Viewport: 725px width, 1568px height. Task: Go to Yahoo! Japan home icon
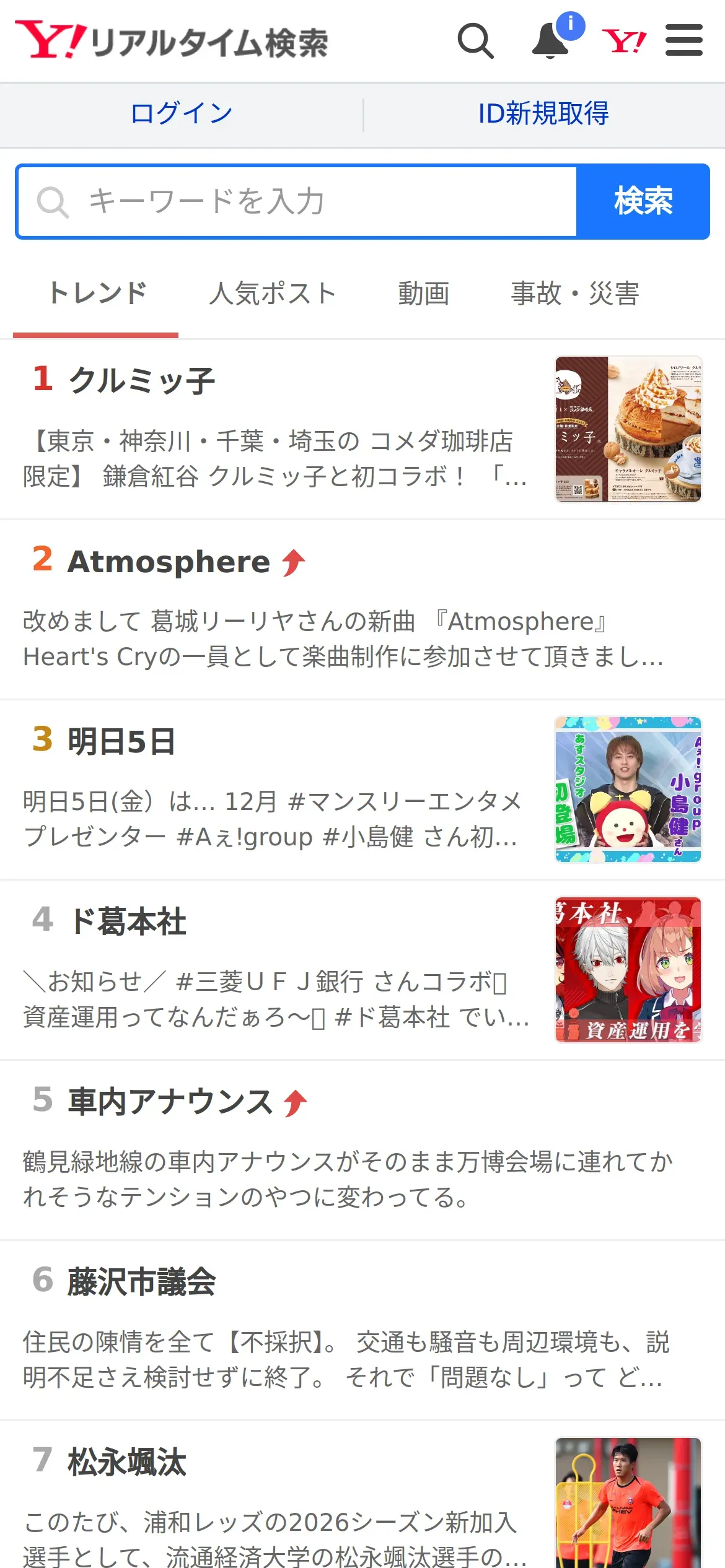624,41
